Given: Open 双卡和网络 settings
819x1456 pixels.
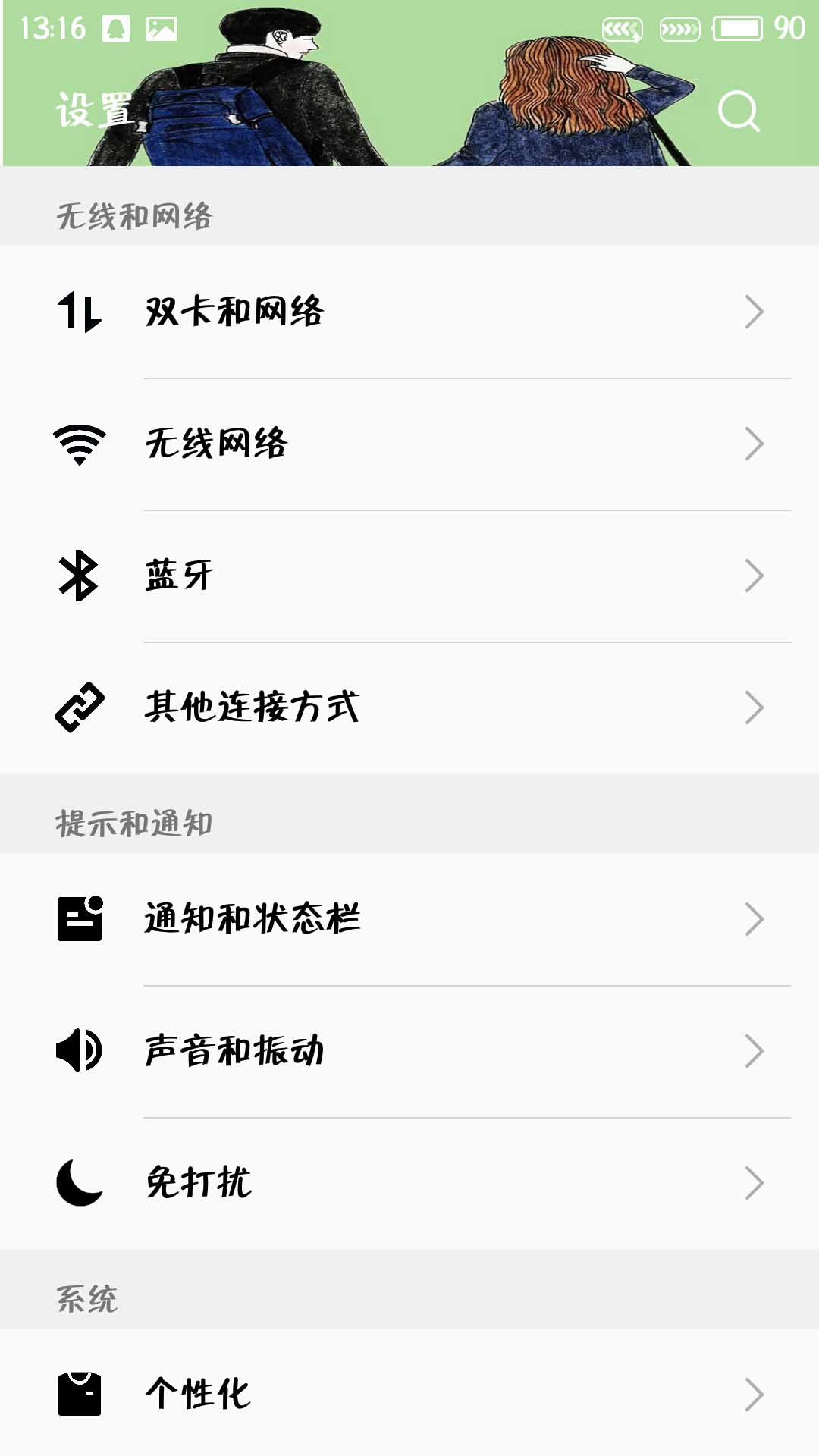Looking at the screenshot, I should pyautogui.click(x=409, y=312).
